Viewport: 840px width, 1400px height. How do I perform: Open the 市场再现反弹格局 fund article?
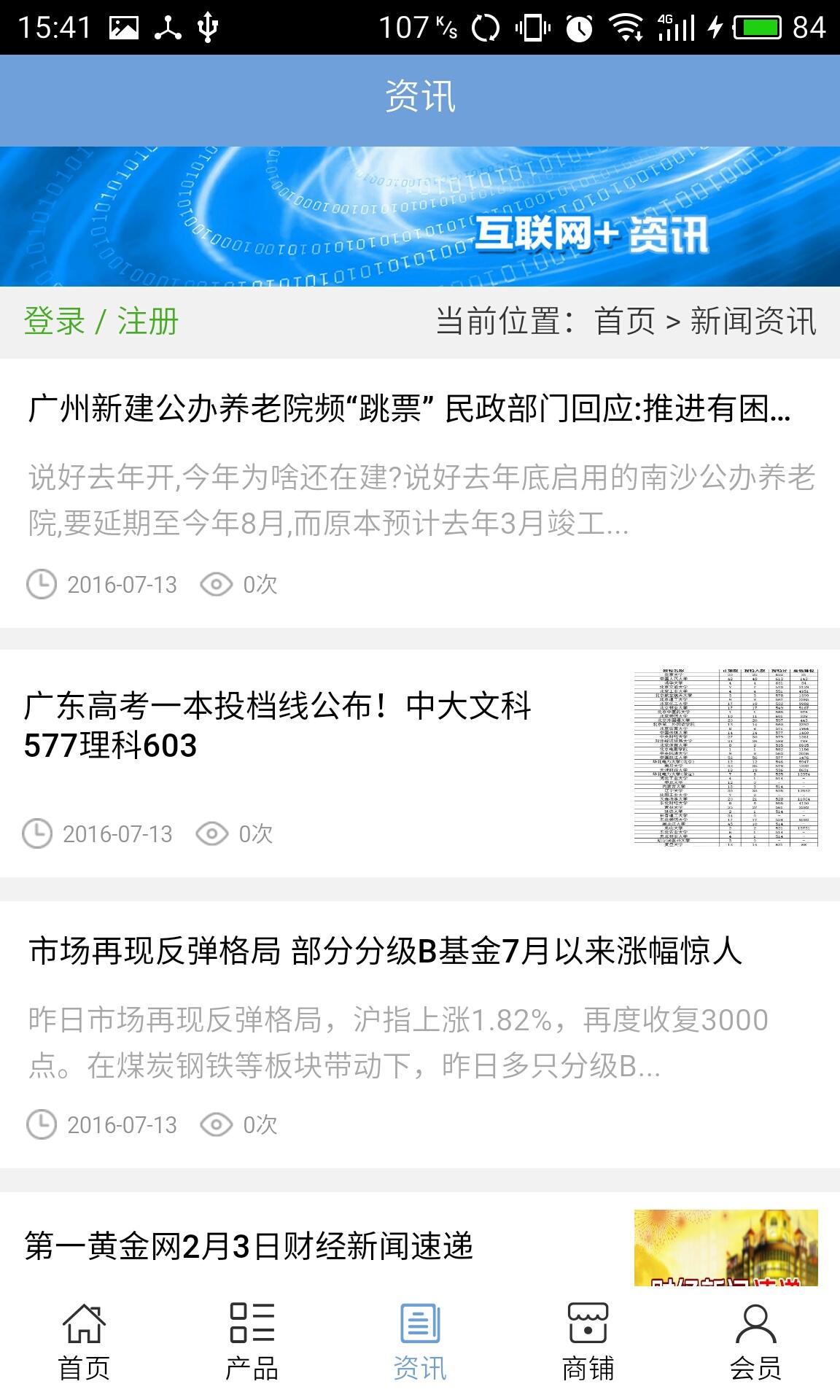click(x=385, y=951)
